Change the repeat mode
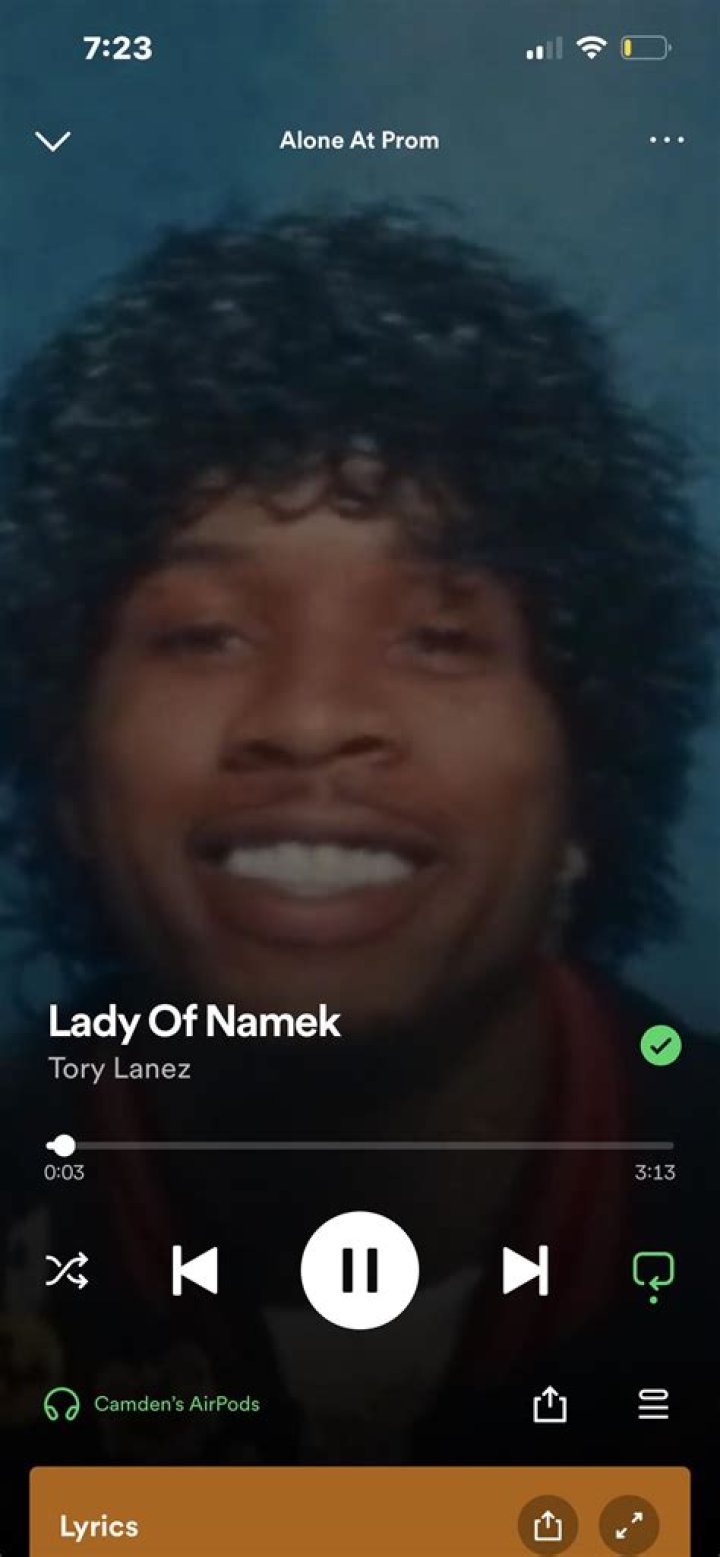Screen dimensions: 720x1557 (x=653, y=1272)
